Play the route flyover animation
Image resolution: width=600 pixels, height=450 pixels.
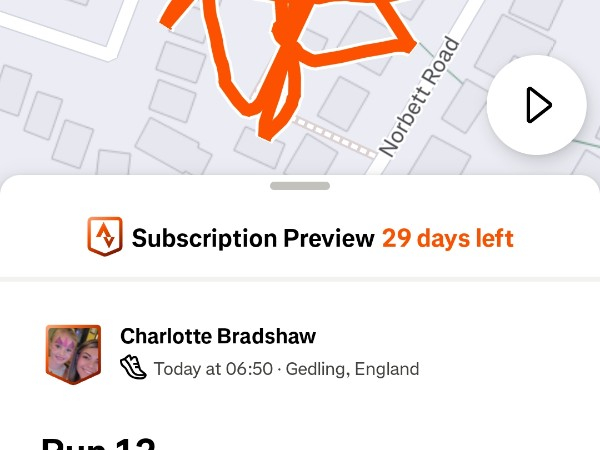537,105
